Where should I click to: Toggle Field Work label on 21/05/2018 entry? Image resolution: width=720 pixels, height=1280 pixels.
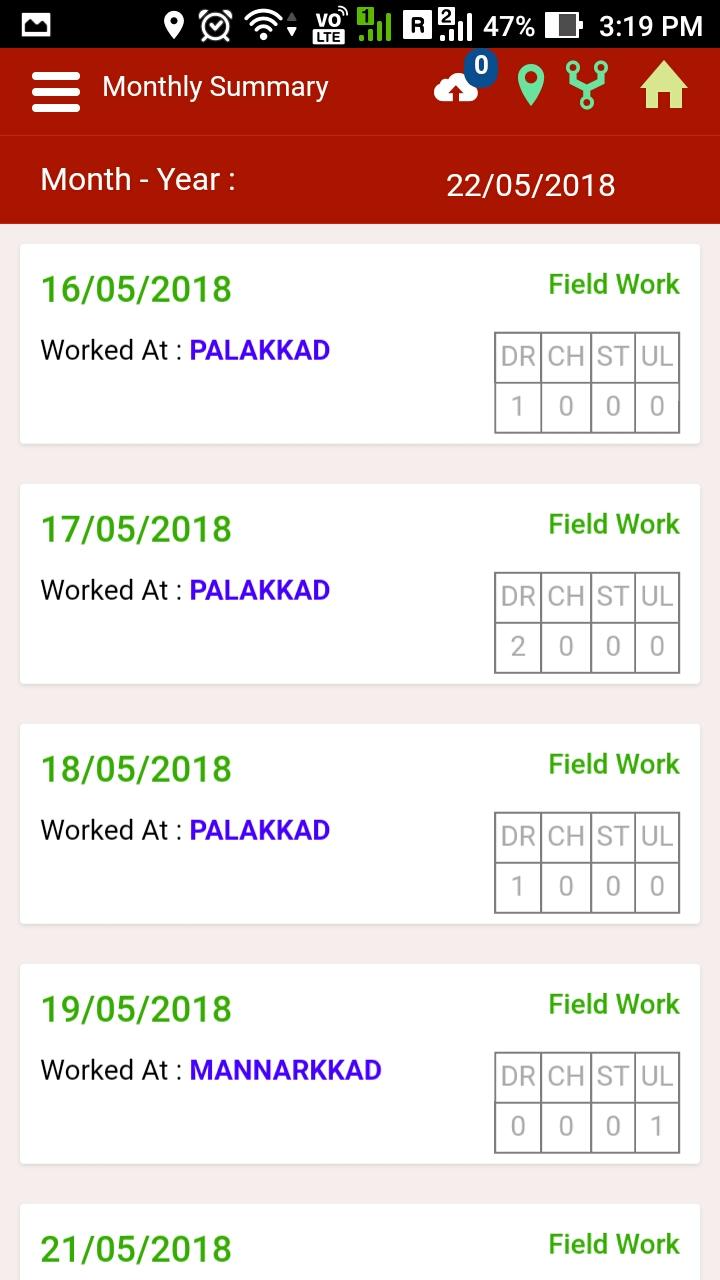click(x=613, y=1244)
